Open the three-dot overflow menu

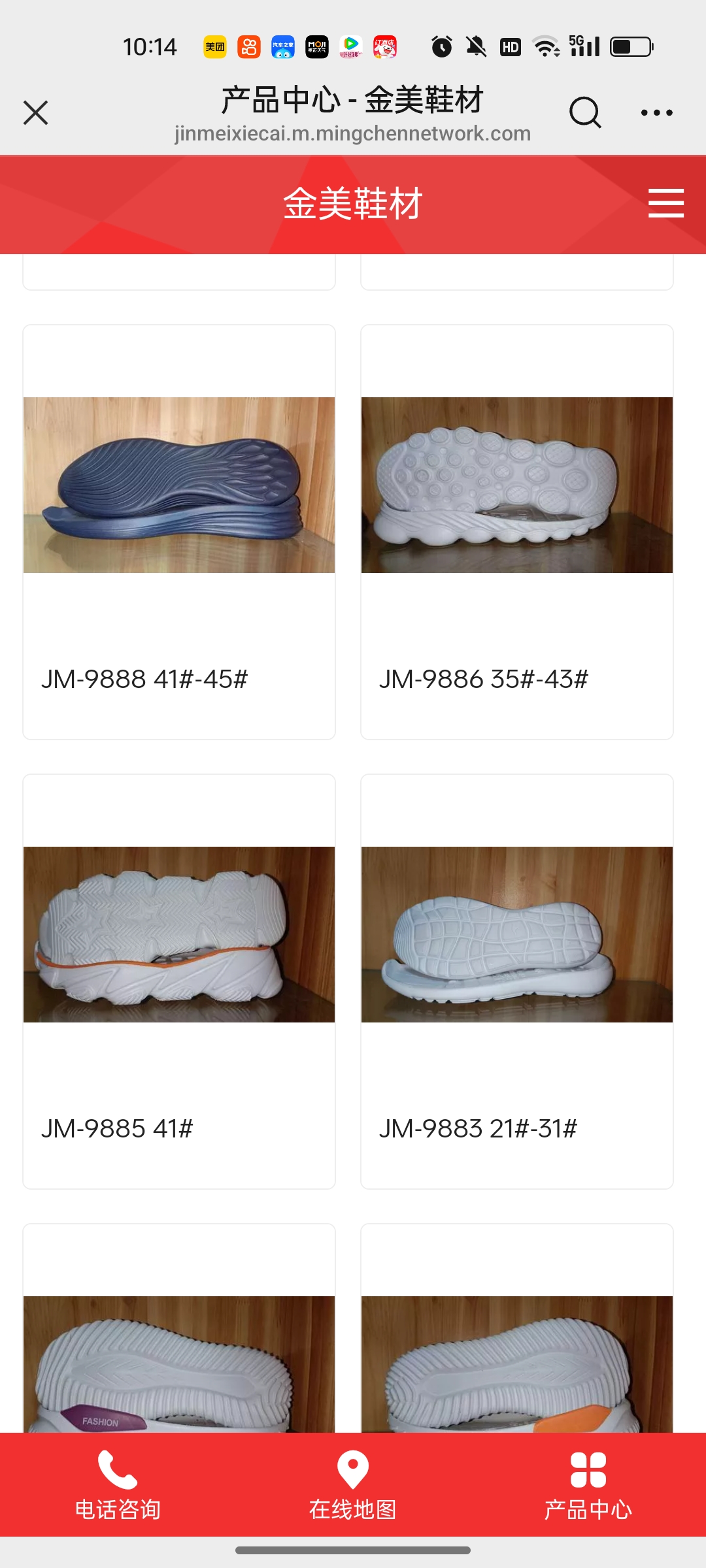656,112
